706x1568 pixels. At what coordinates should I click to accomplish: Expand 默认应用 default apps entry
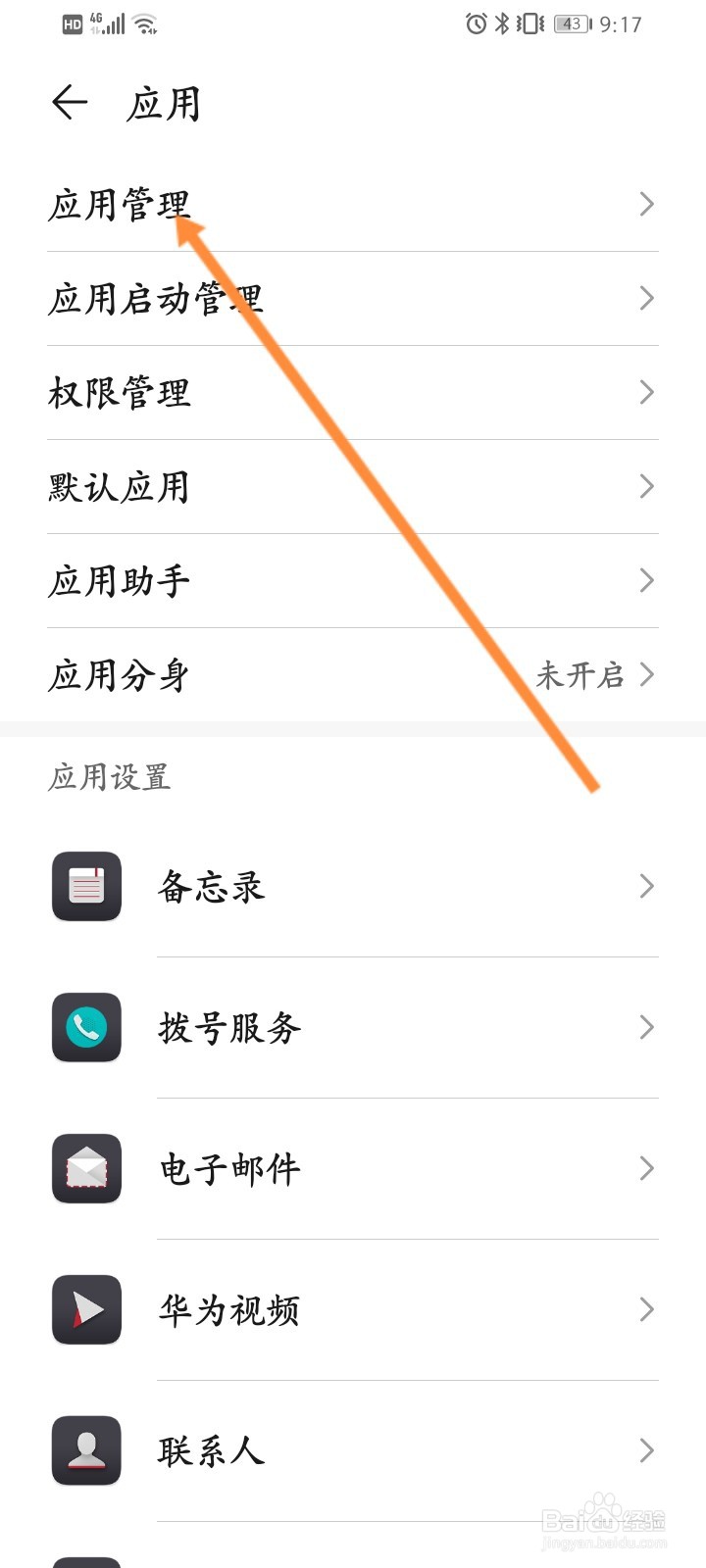[x=646, y=486]
